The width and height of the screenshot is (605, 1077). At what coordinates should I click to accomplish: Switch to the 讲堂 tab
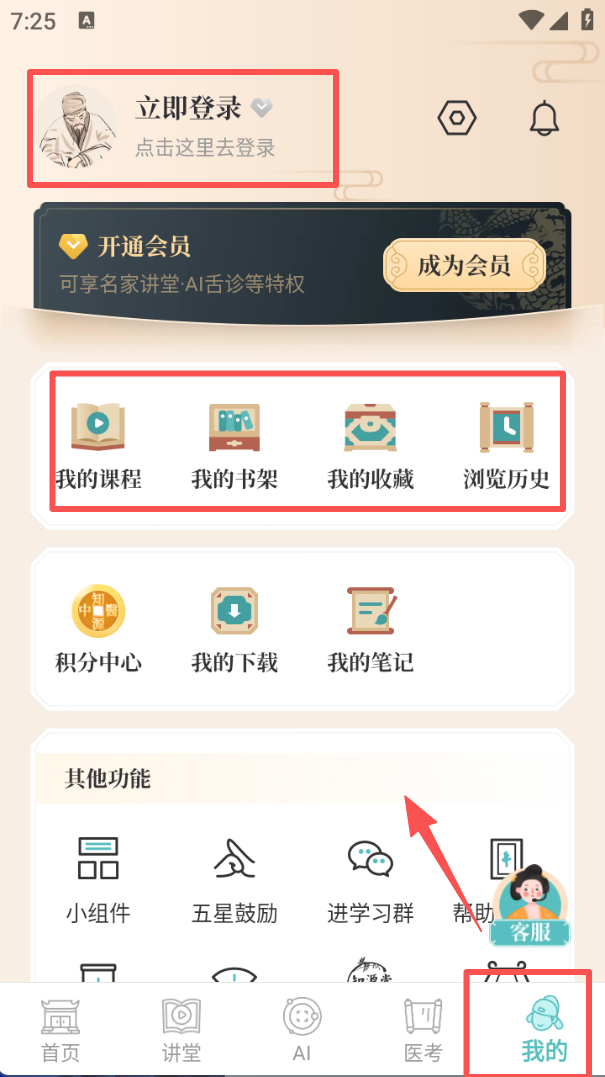(181, 1030)
